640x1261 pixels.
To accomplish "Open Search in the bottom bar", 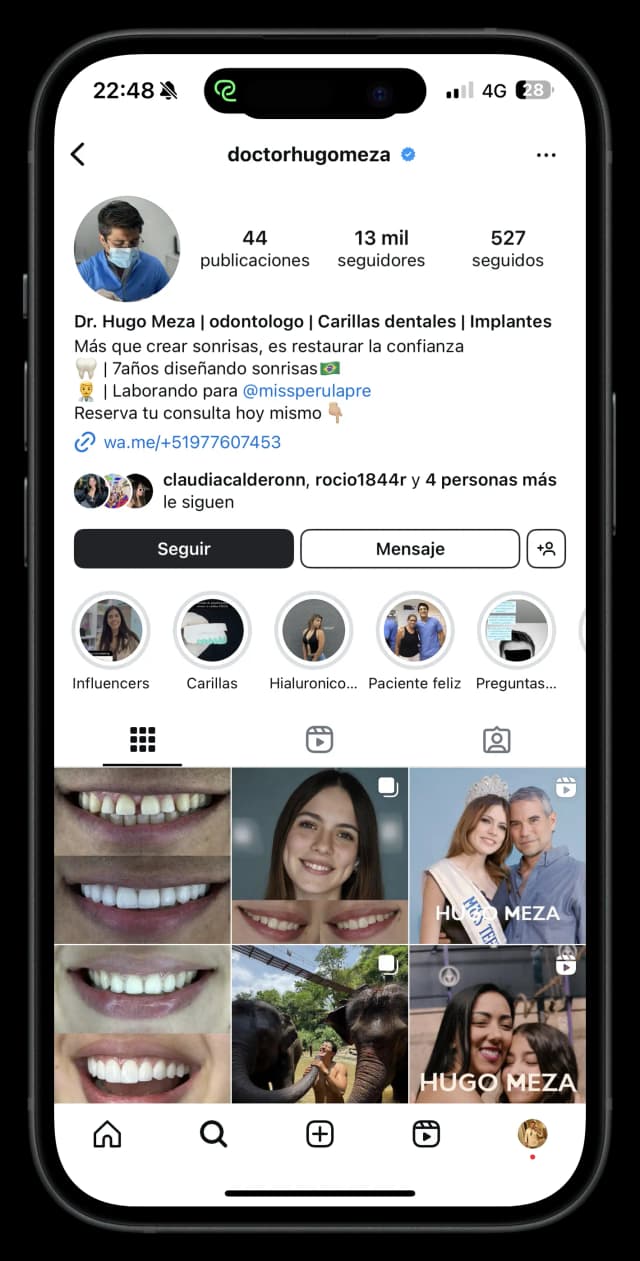I will (213, 1134).
